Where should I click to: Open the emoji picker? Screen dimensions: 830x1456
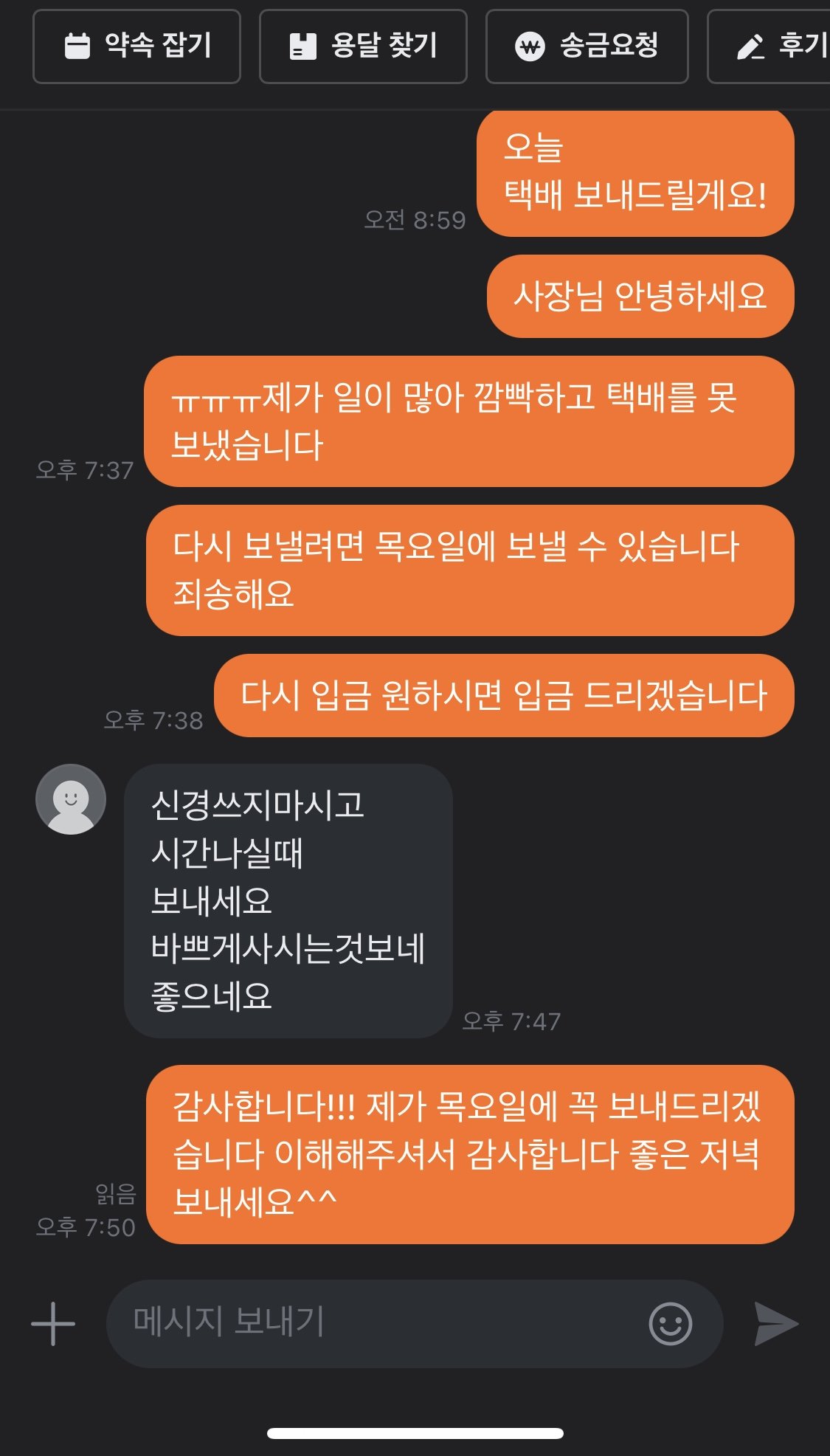[x=670, y=1323]
